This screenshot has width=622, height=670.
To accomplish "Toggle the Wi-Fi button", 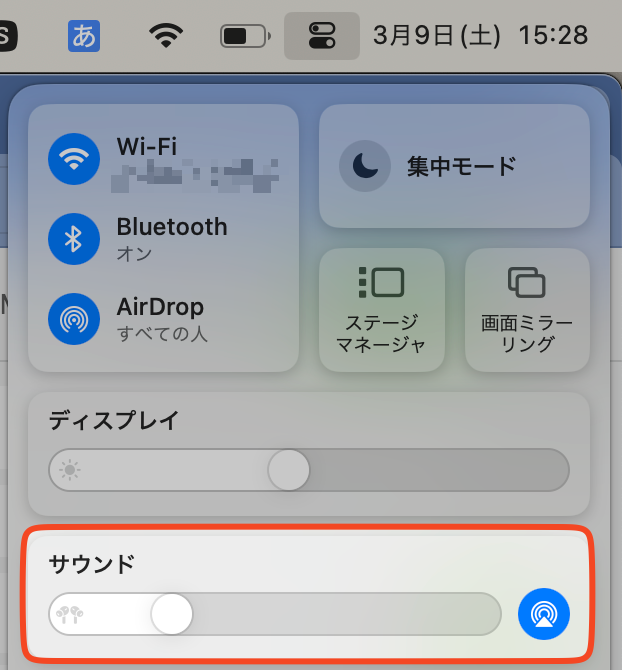I will coord(74,159).
